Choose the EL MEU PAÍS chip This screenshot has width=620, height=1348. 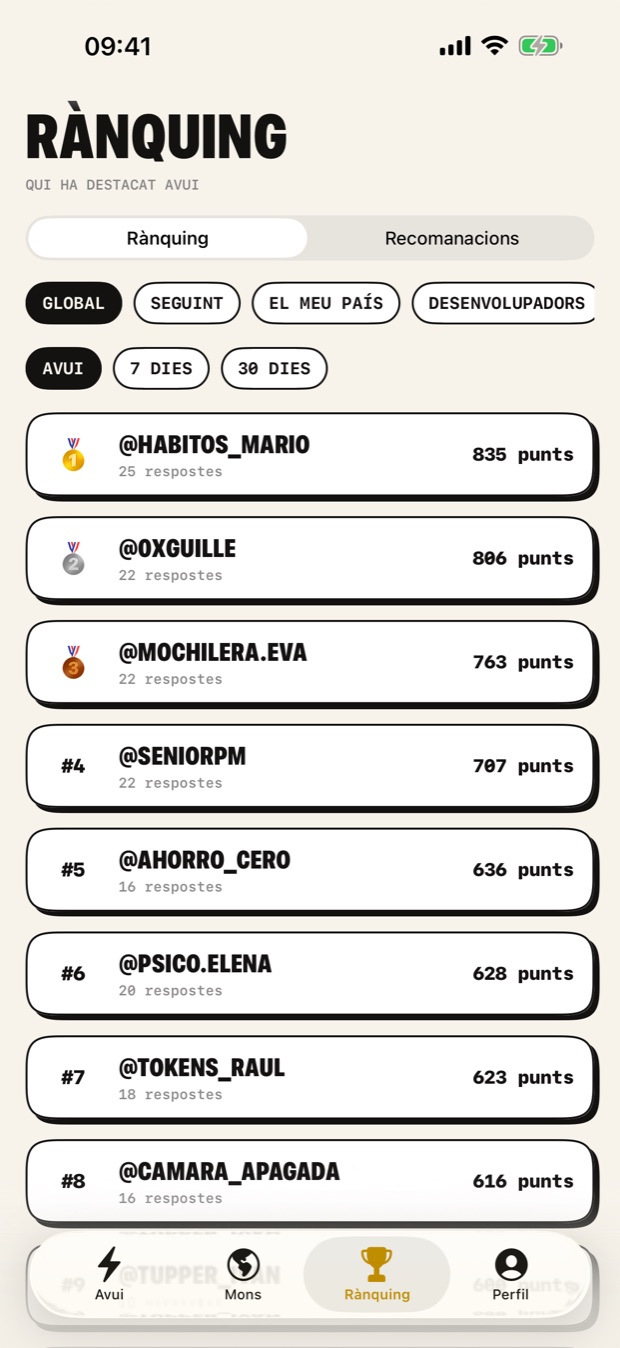click(x=326, y=303)
